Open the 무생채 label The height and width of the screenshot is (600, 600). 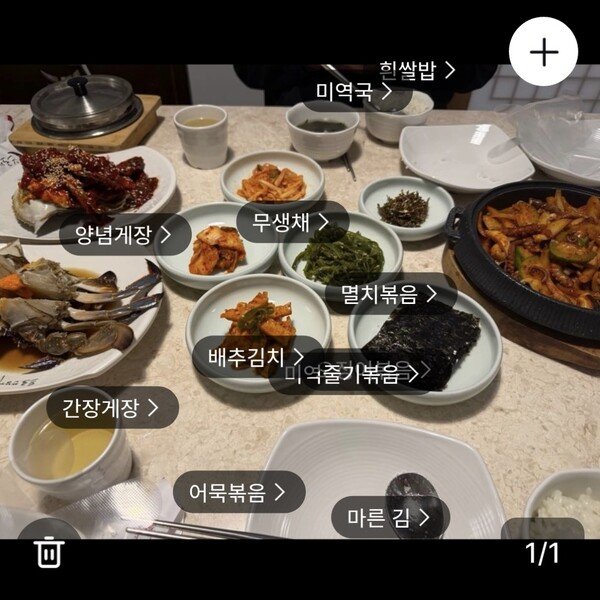coord(291,222)
